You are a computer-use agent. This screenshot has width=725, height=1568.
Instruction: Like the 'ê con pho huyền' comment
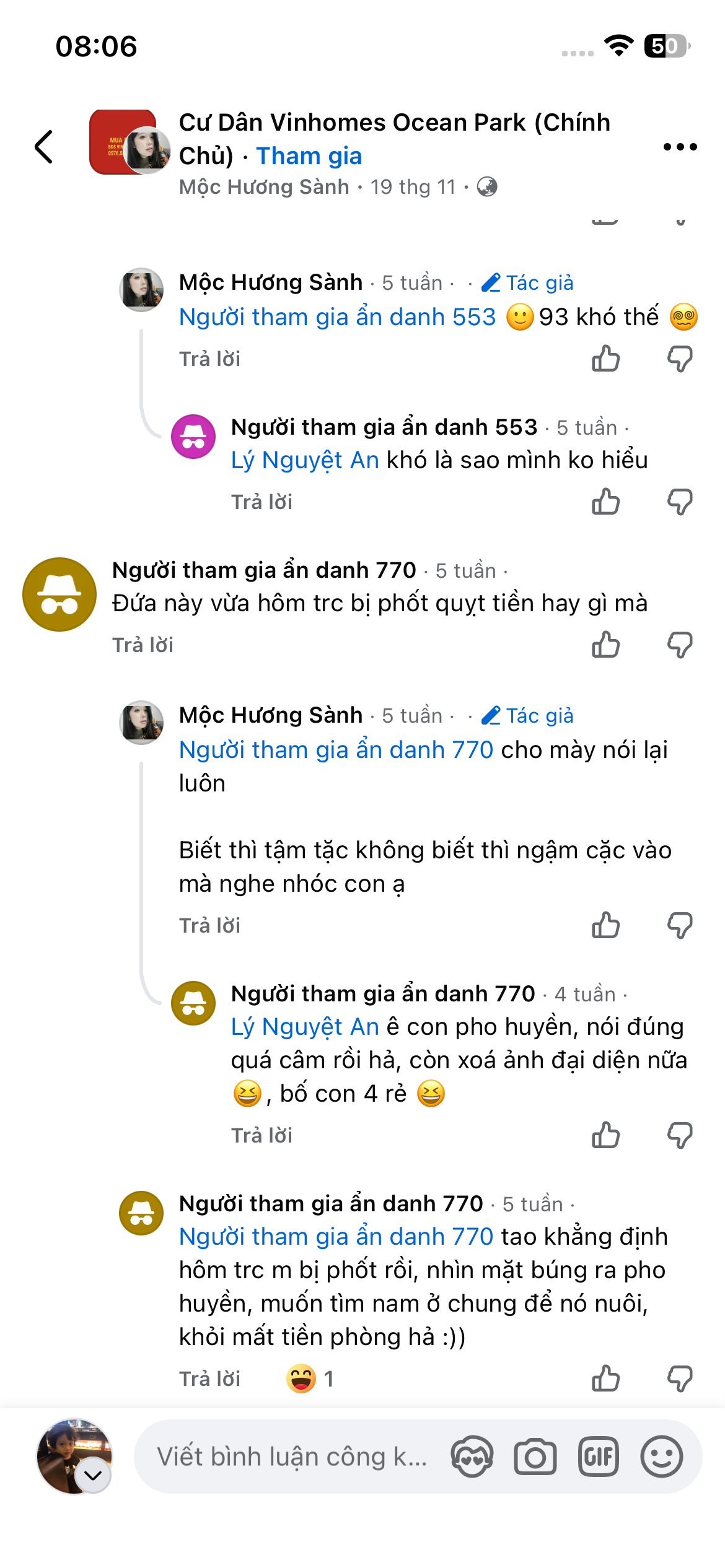[605, 1136]
